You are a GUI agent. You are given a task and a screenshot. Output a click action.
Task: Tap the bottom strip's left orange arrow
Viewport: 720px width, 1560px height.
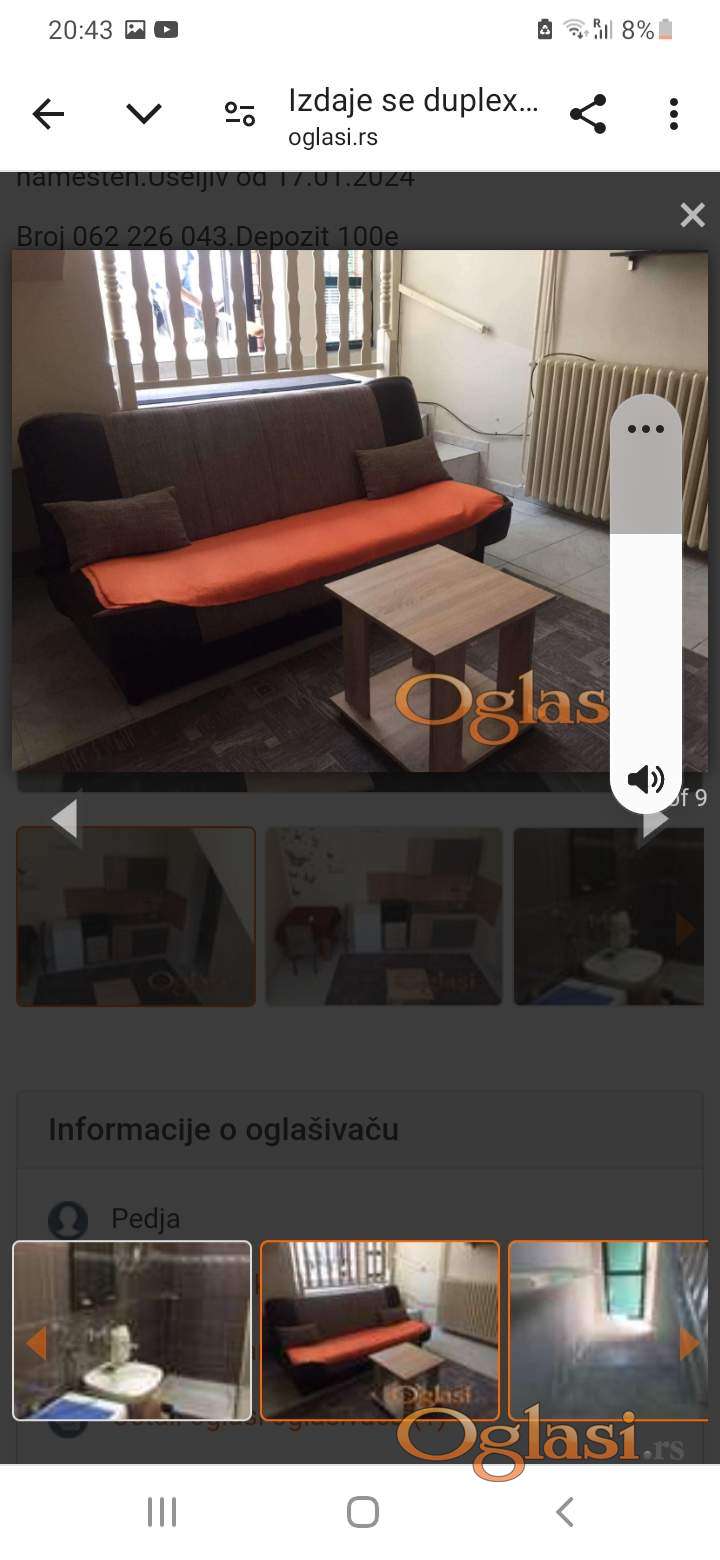(x=36, y=1343)
